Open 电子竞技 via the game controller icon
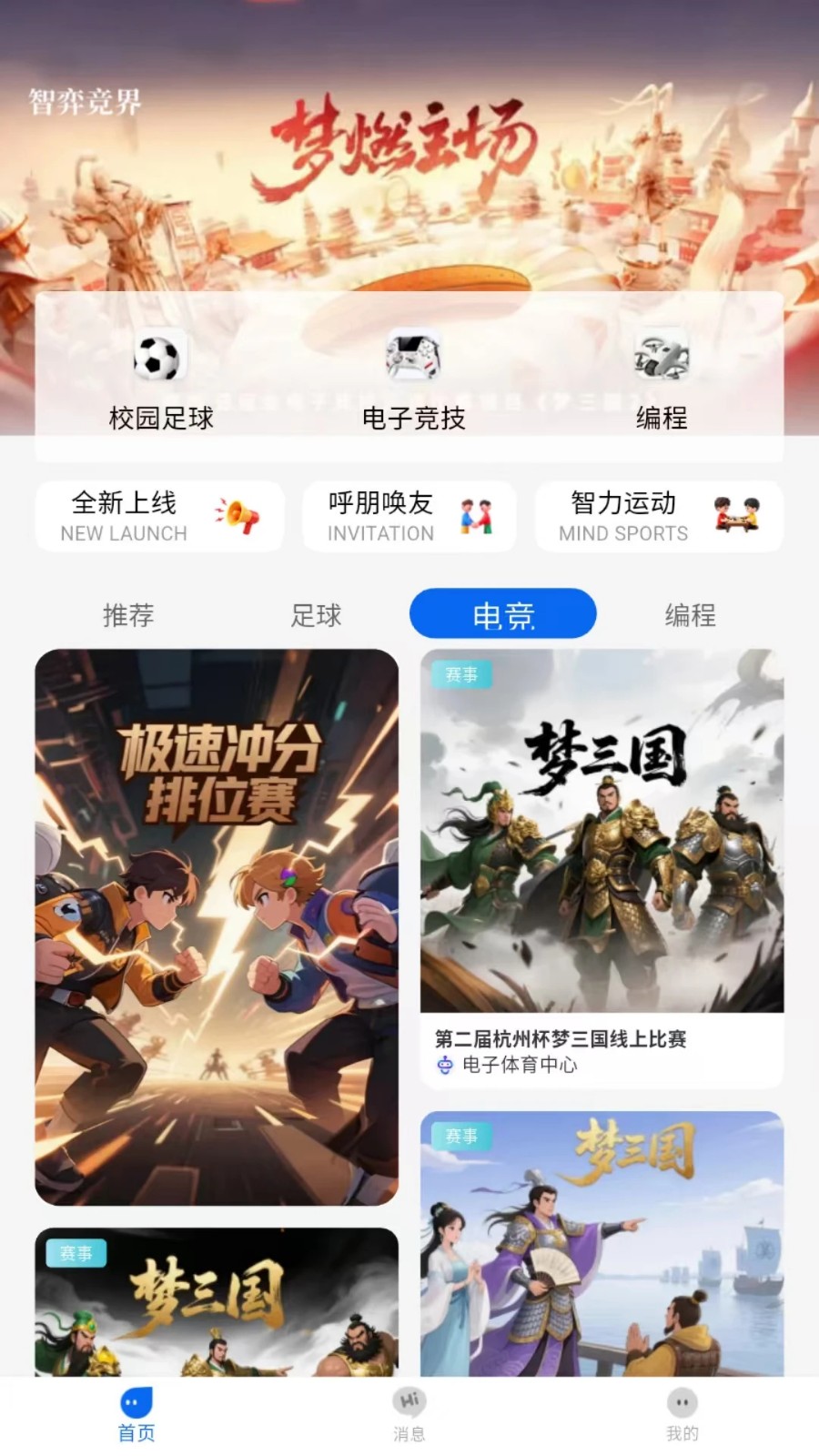Image resolution: width=819 pixels, height=1456 pixels. 411,358
